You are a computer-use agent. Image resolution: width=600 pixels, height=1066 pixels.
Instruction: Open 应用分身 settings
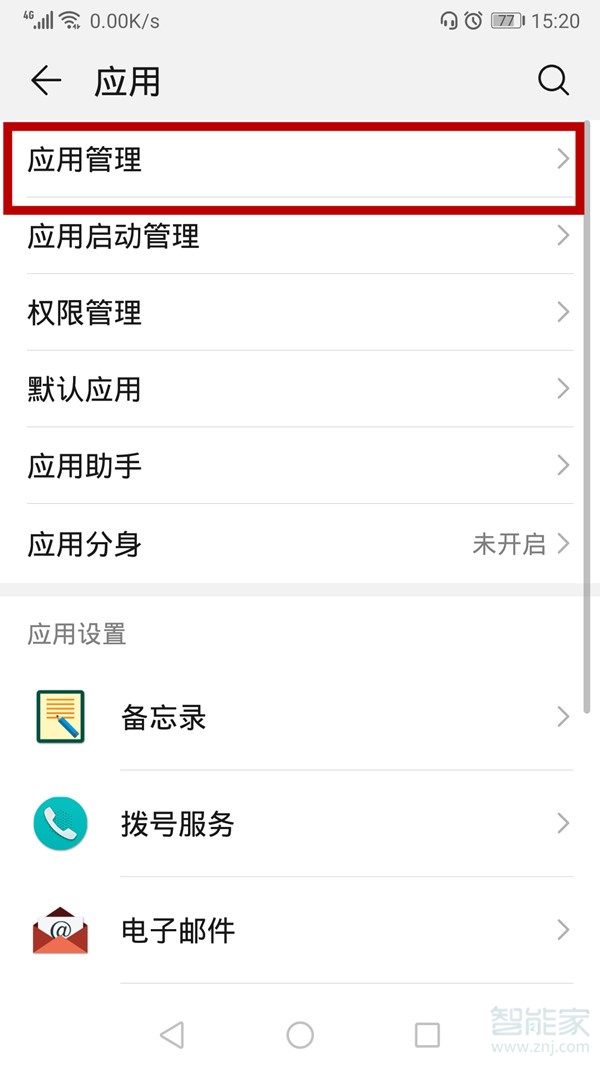(x=295, y=544)
